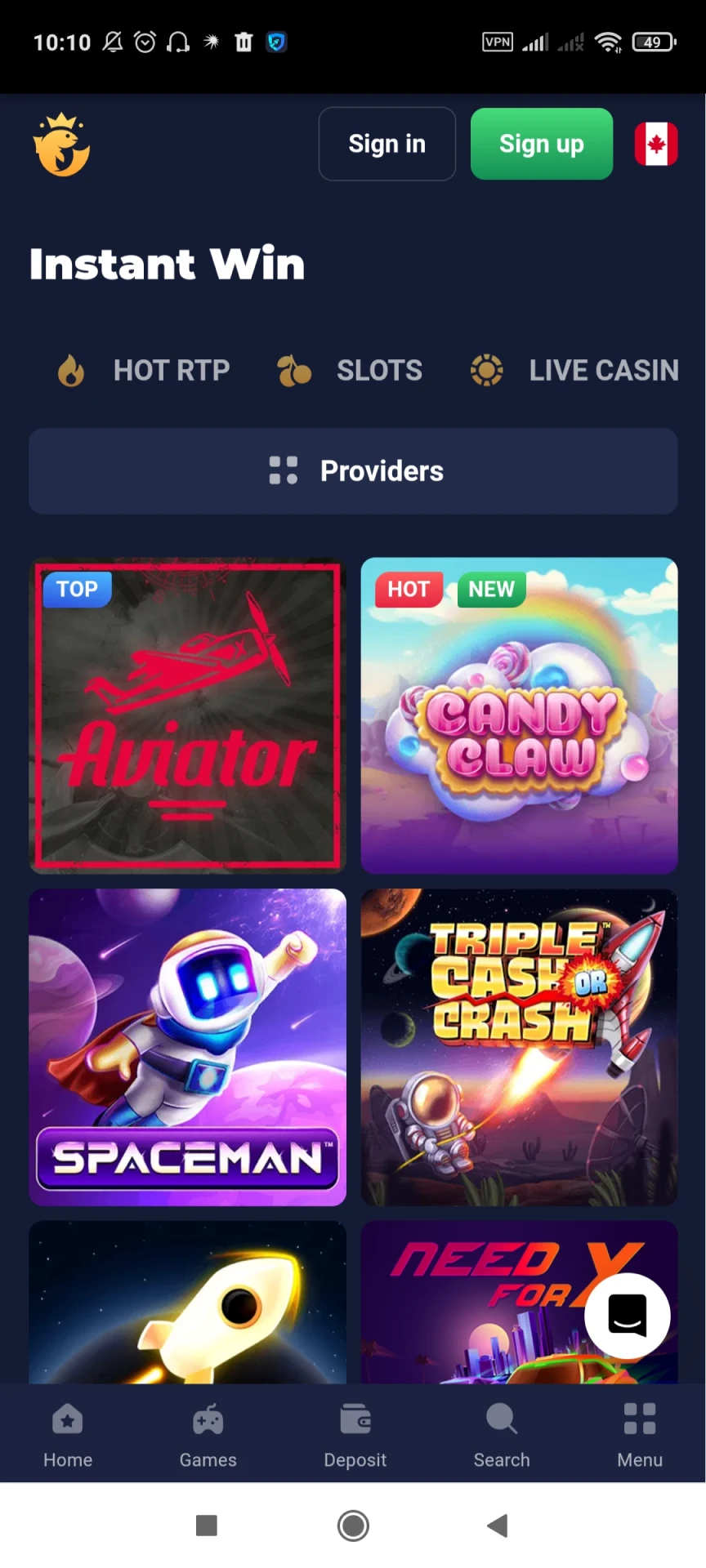Image resolution: width=706 pixels, height=1568 pixels.
Task: Select the flame icon next to HOT RTP
Action: point(71,370)
